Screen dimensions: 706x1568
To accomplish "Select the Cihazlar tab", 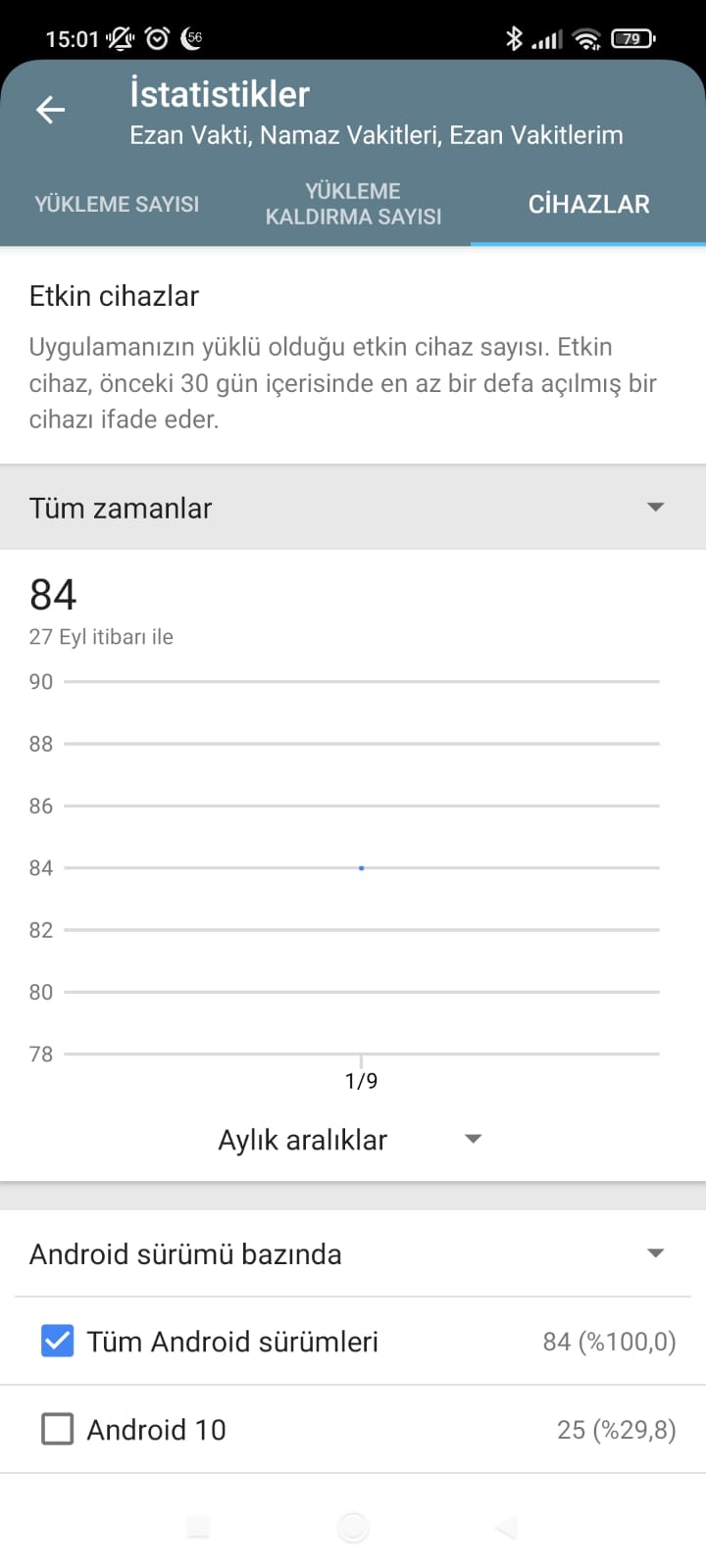I will 588,204.
